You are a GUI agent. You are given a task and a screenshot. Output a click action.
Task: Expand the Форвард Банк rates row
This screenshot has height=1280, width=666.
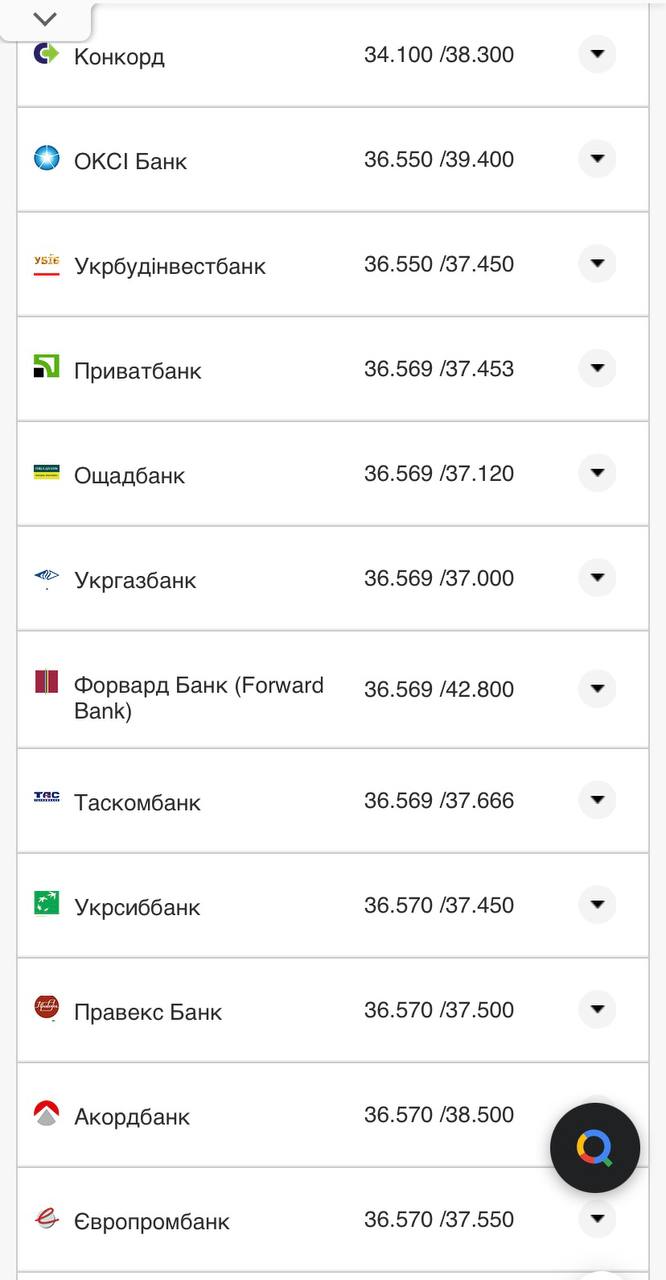[x=597, y=689]
